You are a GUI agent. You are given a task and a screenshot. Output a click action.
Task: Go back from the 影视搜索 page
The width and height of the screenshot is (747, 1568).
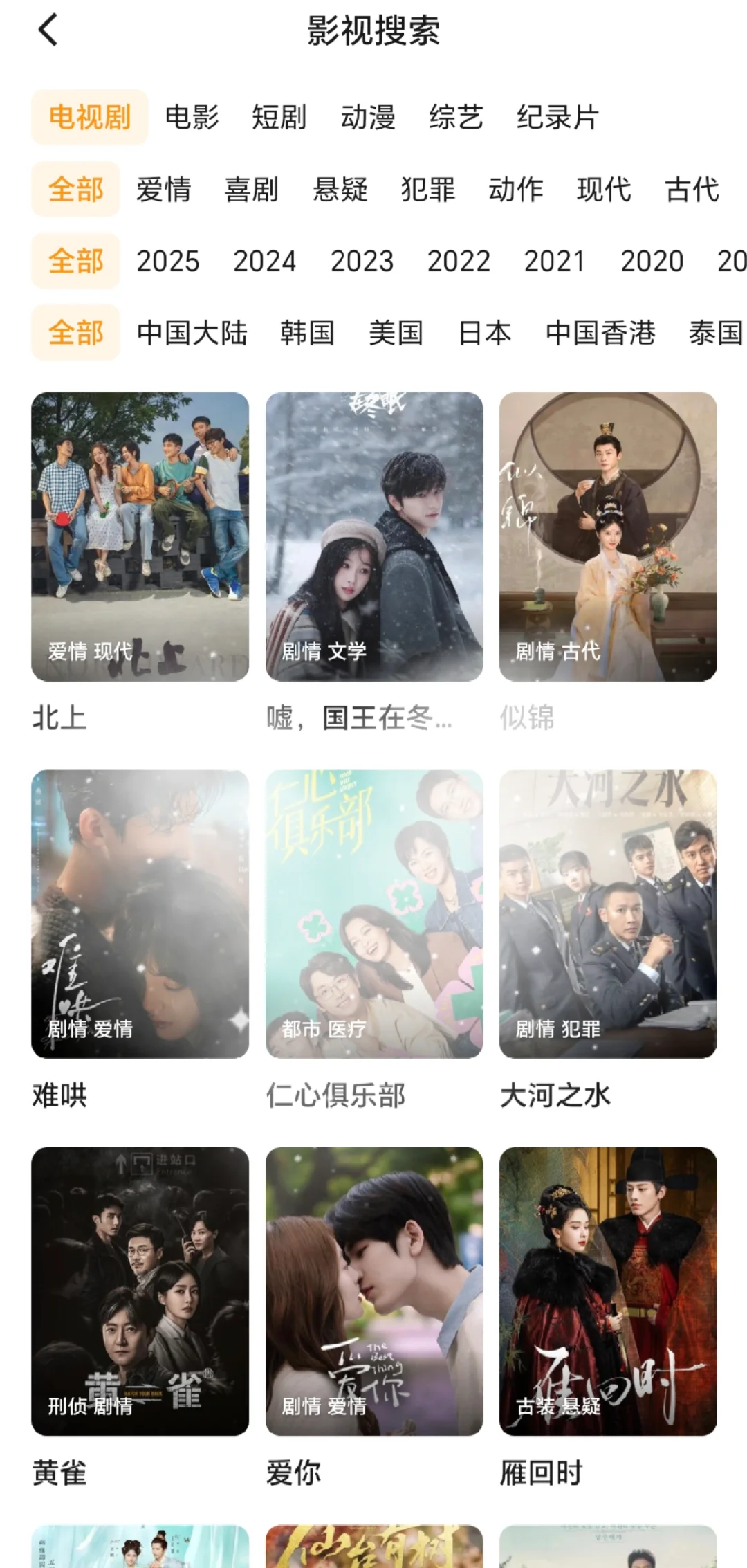pos(48,30)
